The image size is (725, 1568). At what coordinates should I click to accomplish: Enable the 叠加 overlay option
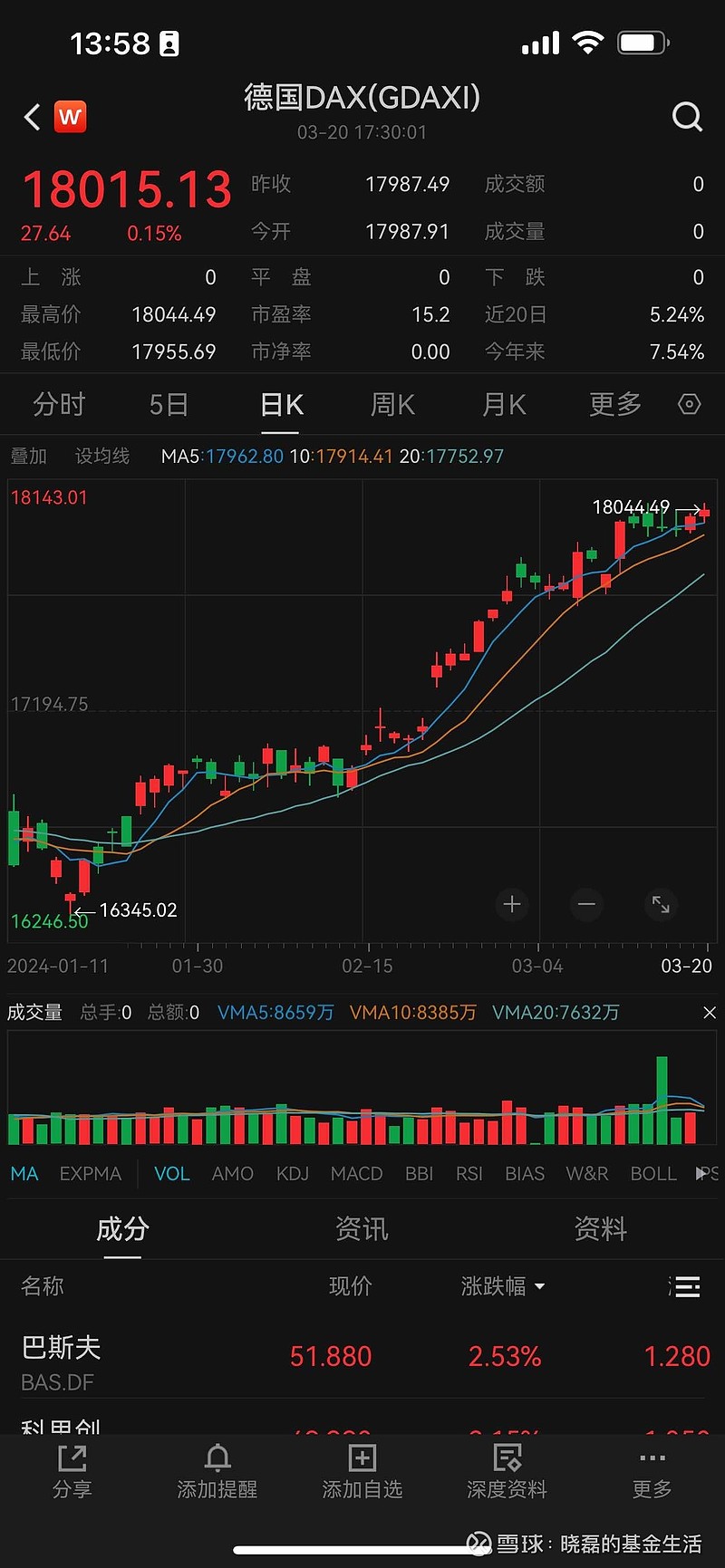[28, 456]
